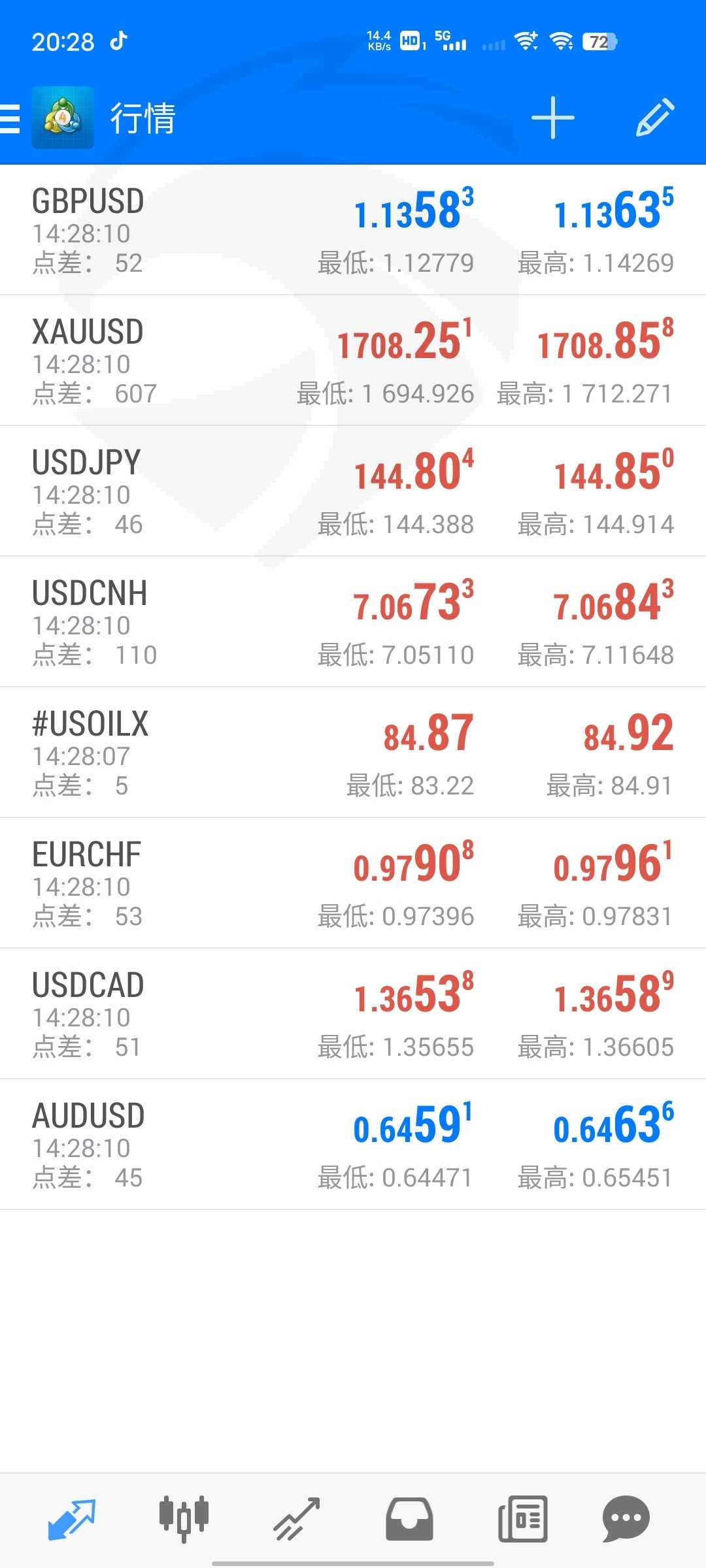Open the chat messages tab

pyautogui.click(x=626, y=1519)
